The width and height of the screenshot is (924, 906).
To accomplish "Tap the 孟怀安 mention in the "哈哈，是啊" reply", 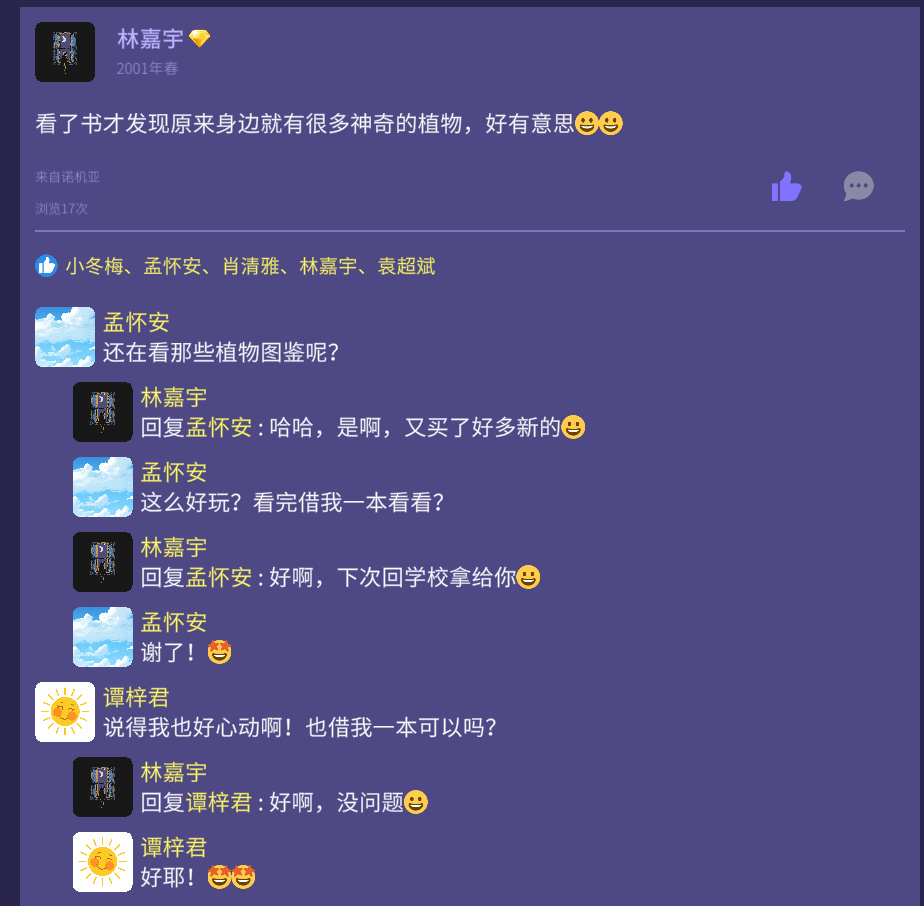I will 219,428.
